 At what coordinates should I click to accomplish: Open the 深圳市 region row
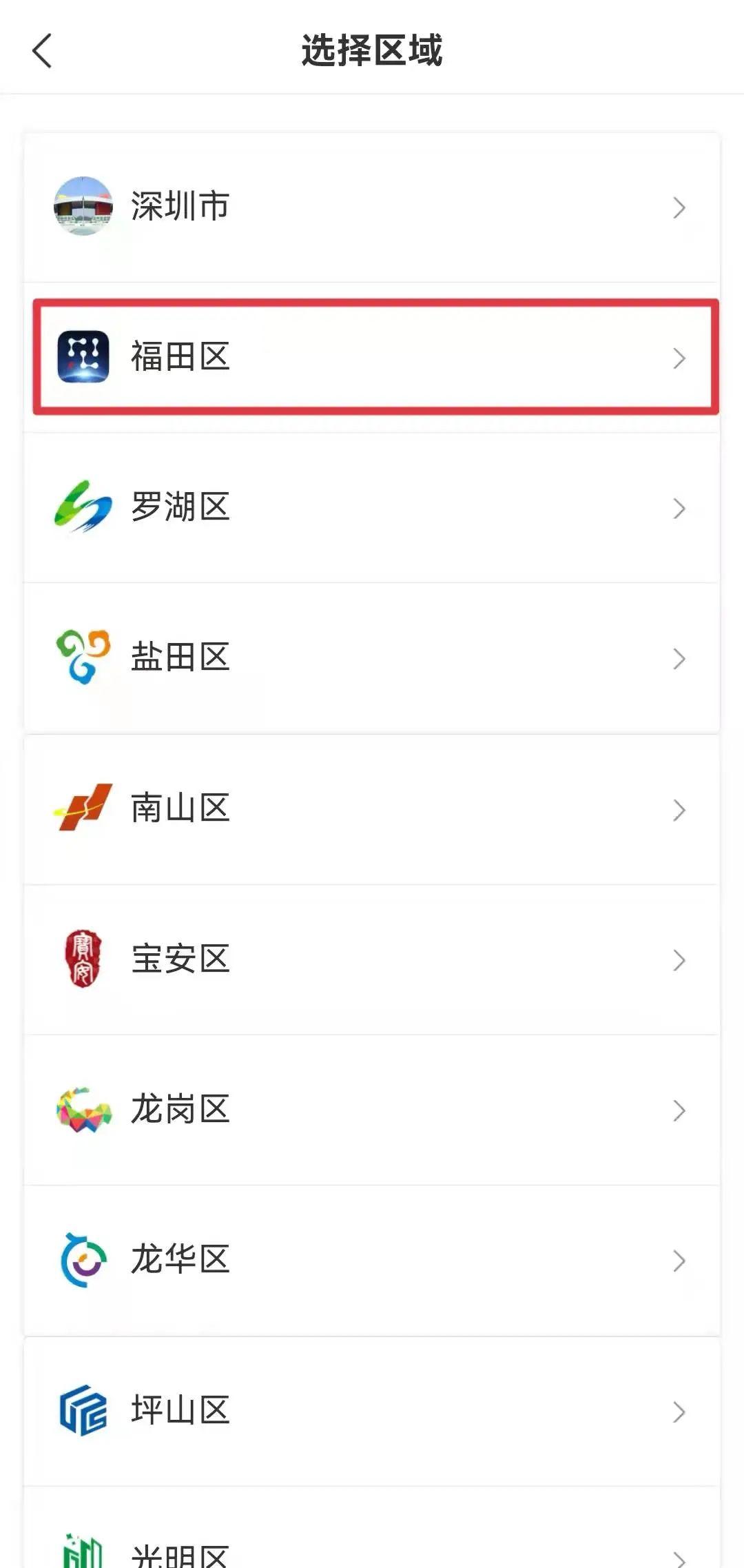(372, 207)
